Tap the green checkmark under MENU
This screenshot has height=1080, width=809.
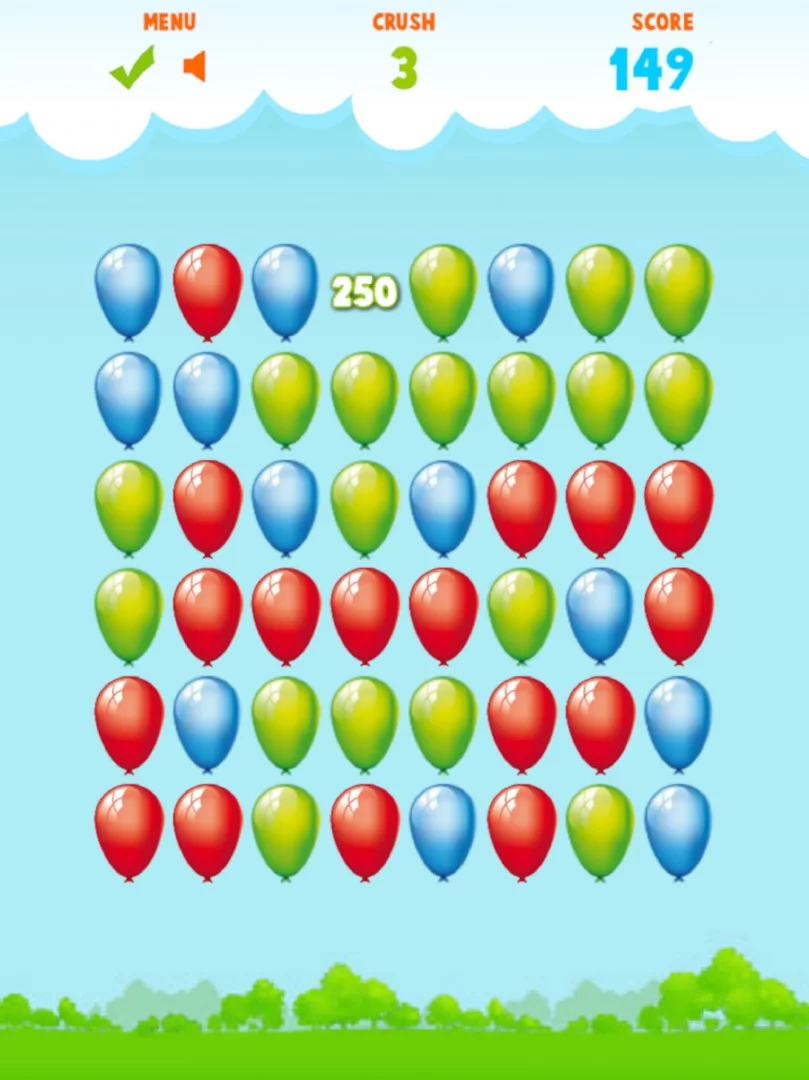[132, 68]
